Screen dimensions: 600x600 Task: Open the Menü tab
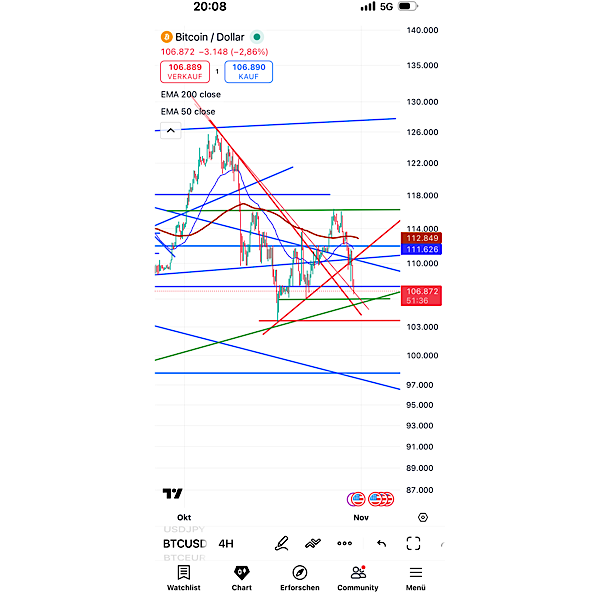tap(415, 577)
